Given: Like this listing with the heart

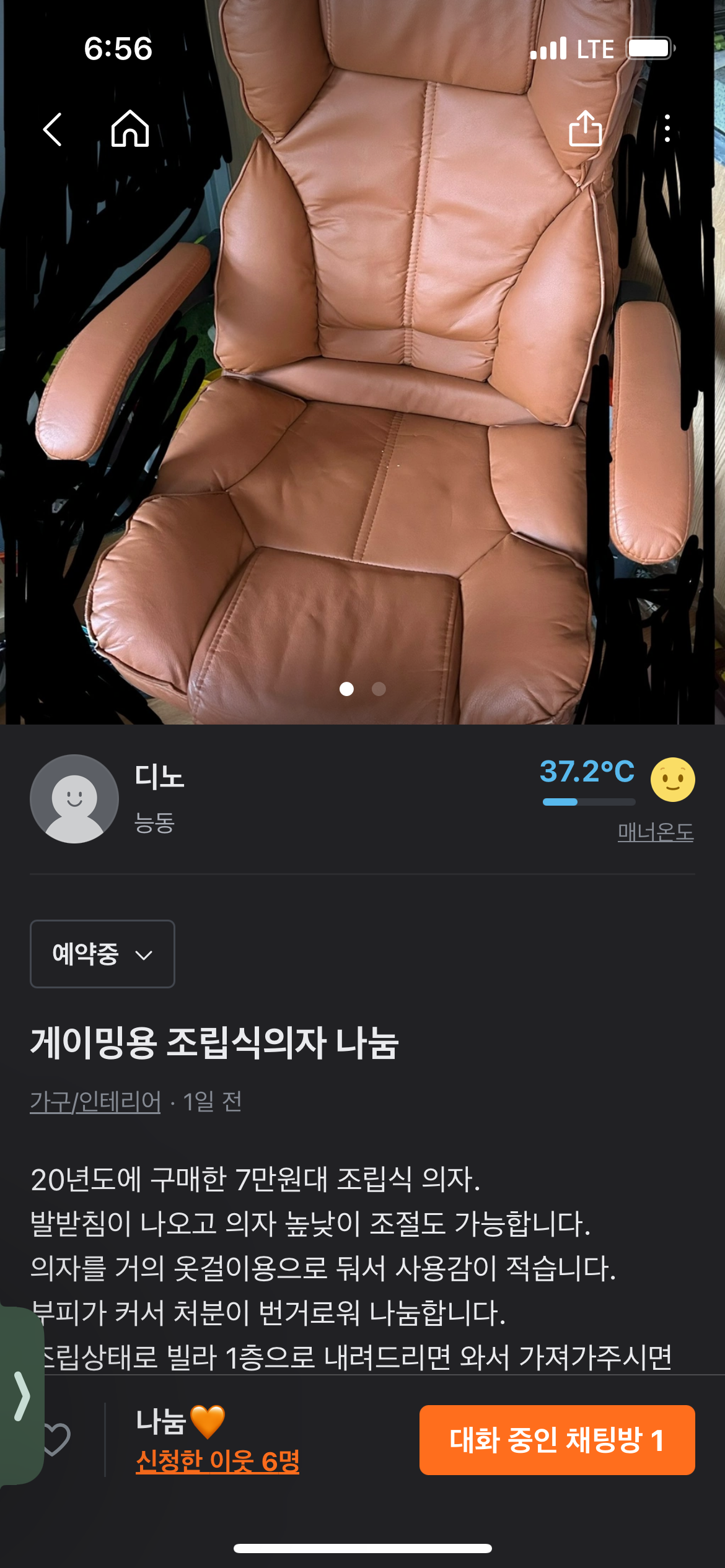Looking at the screenshot, I should pyautogui.click(x=57, y=1439).
